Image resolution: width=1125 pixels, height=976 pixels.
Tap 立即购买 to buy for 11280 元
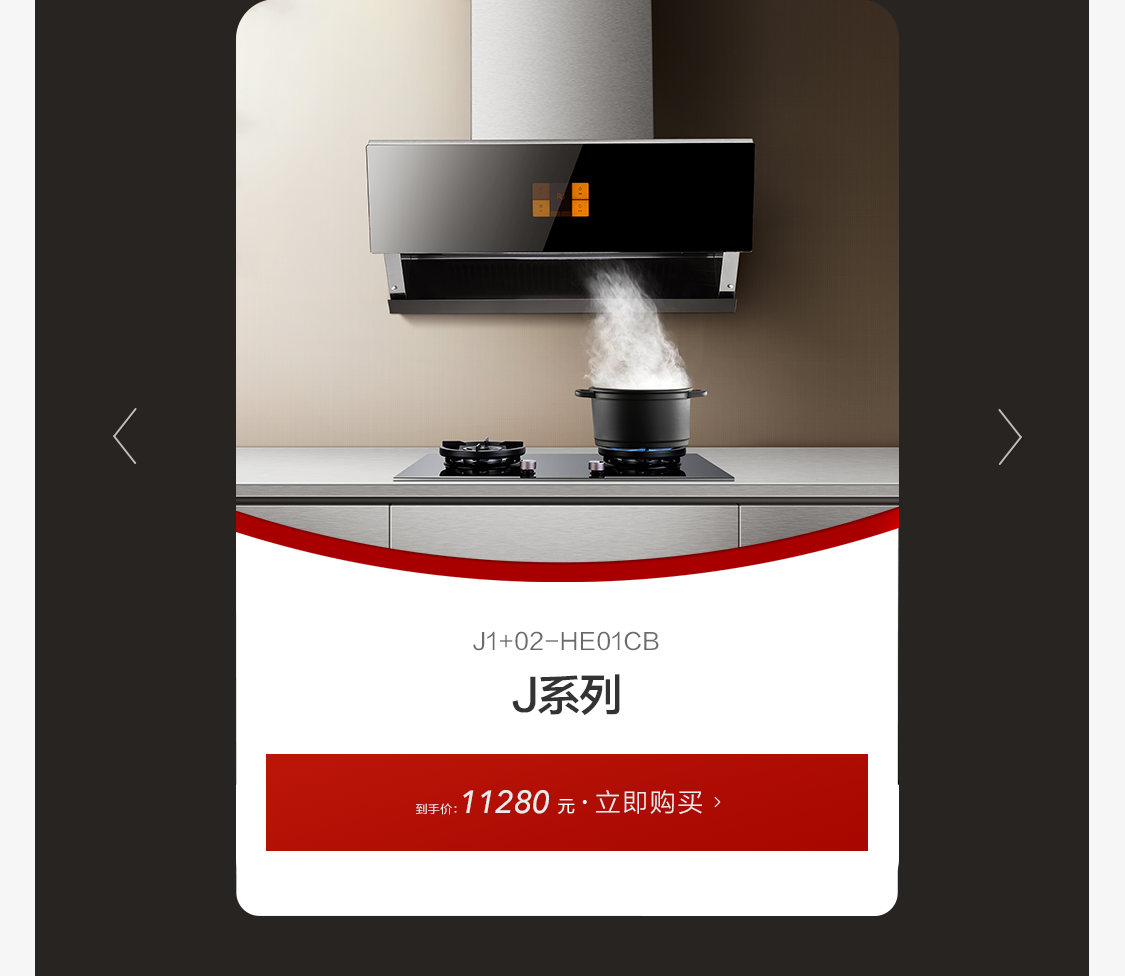click(566, 802)
